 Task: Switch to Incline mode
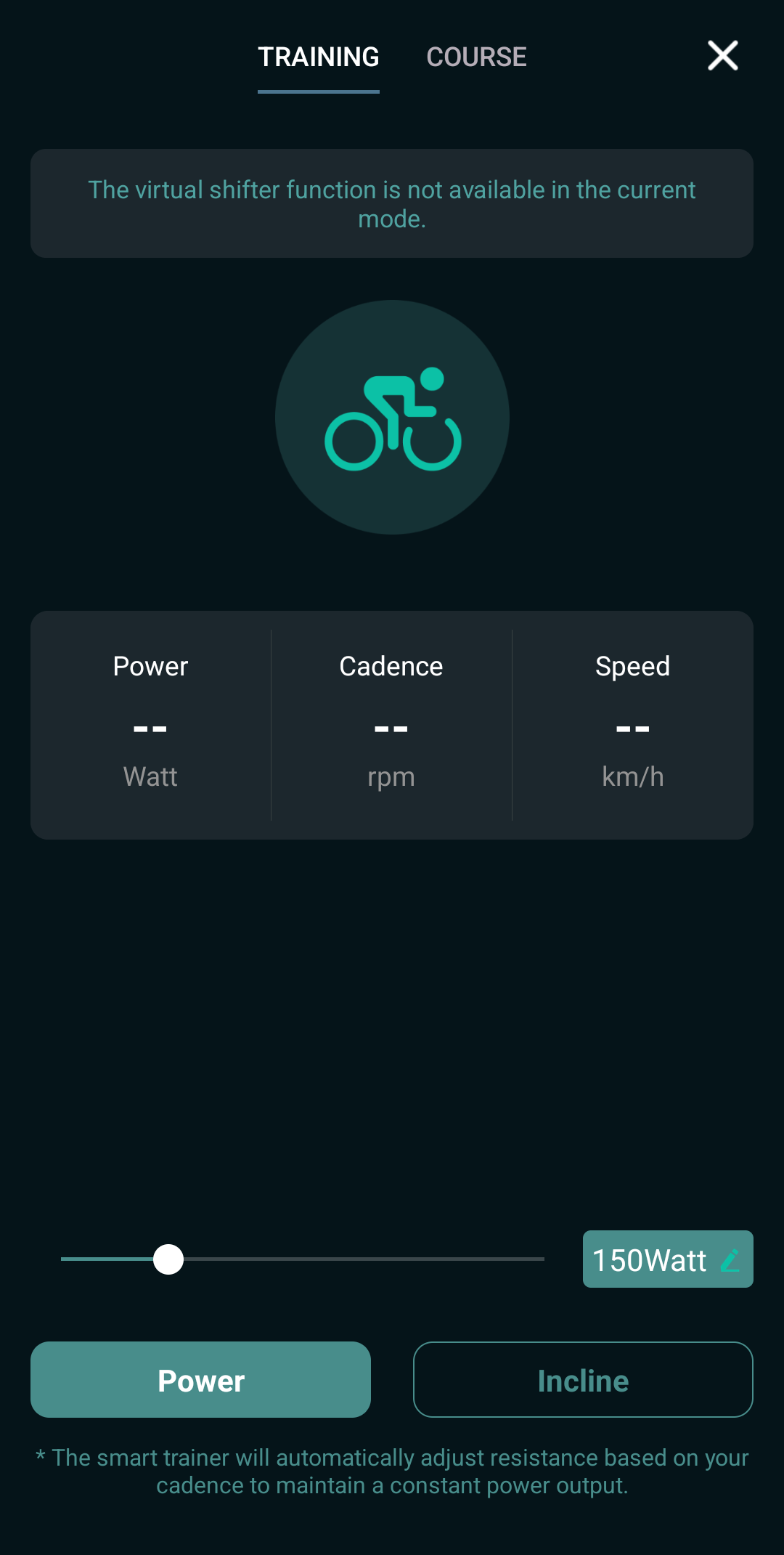pos(583,1380)
